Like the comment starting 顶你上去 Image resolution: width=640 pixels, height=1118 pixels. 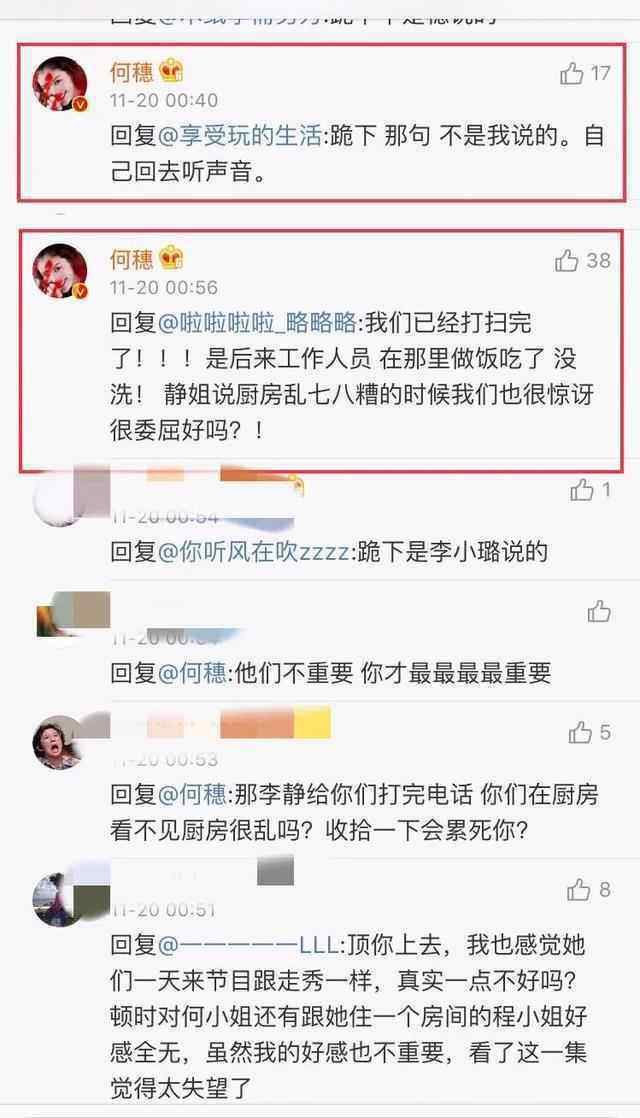click(579, 890)
